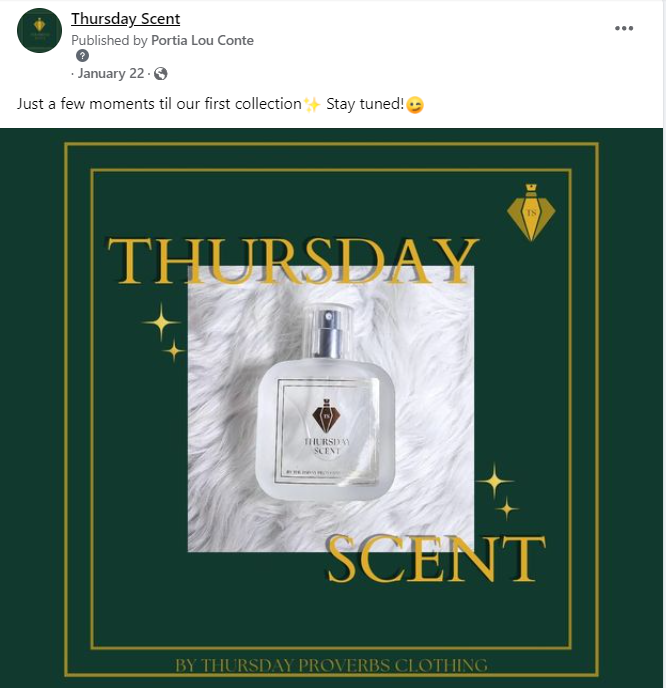The image size is (666, 688).
Task: Open Portia Lou Conte's profile link
Action: click(202, 40)
